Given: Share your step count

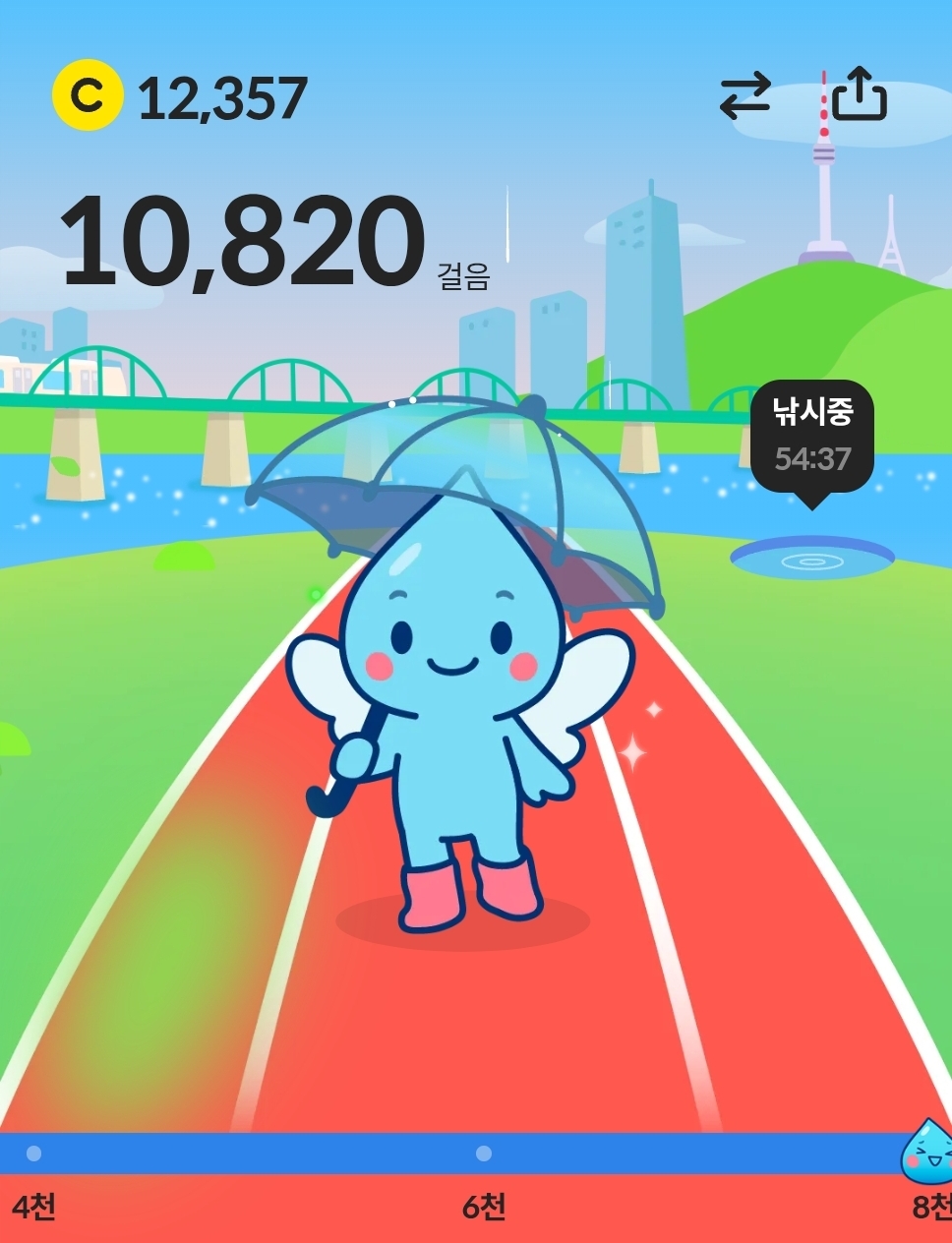Looking at the screenshot, I should coord(860,94).
